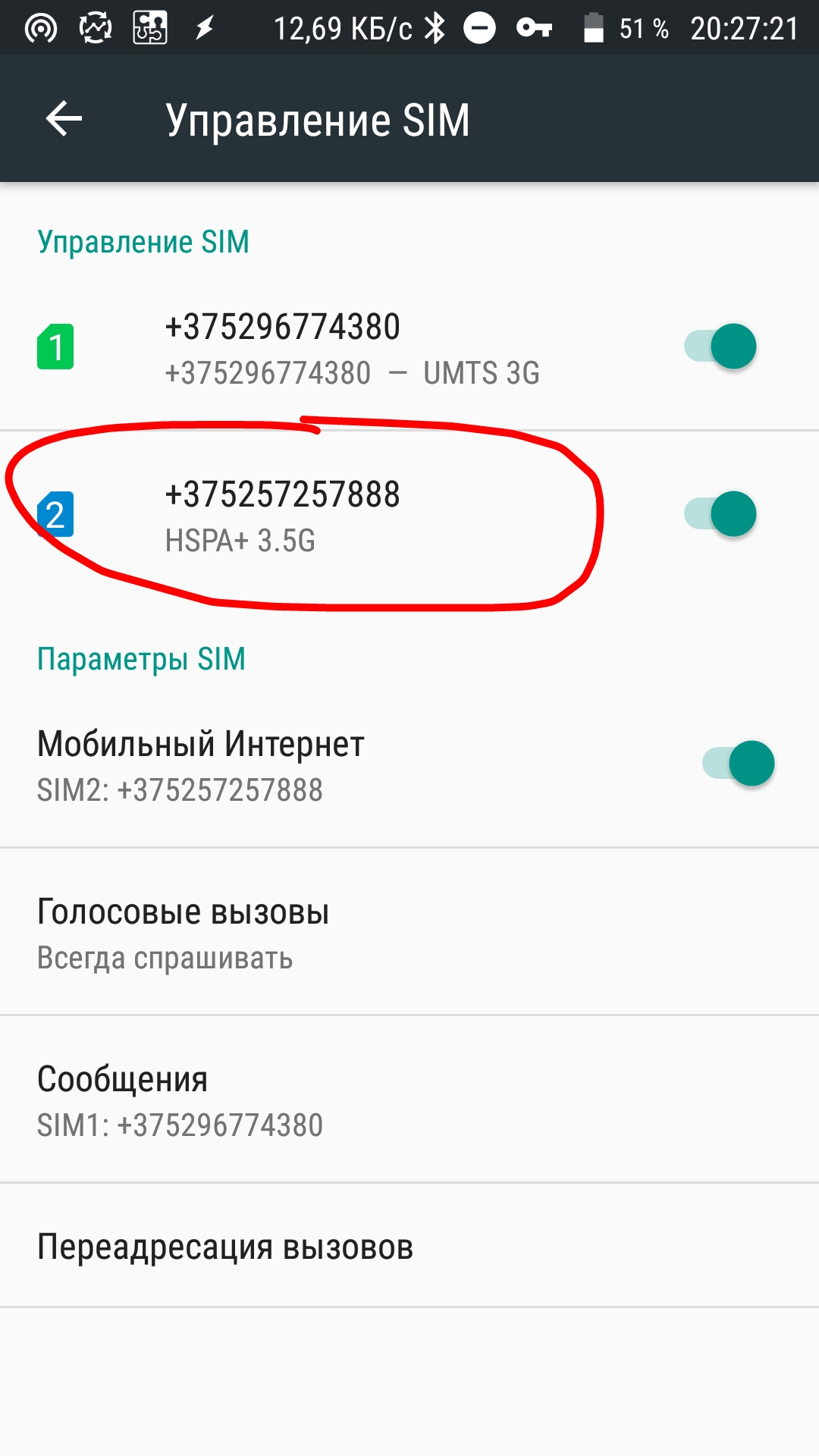The image size is (819, 1456).
Task: Open Мобильный Интернет SIM selection
Action: click(303, 764)
